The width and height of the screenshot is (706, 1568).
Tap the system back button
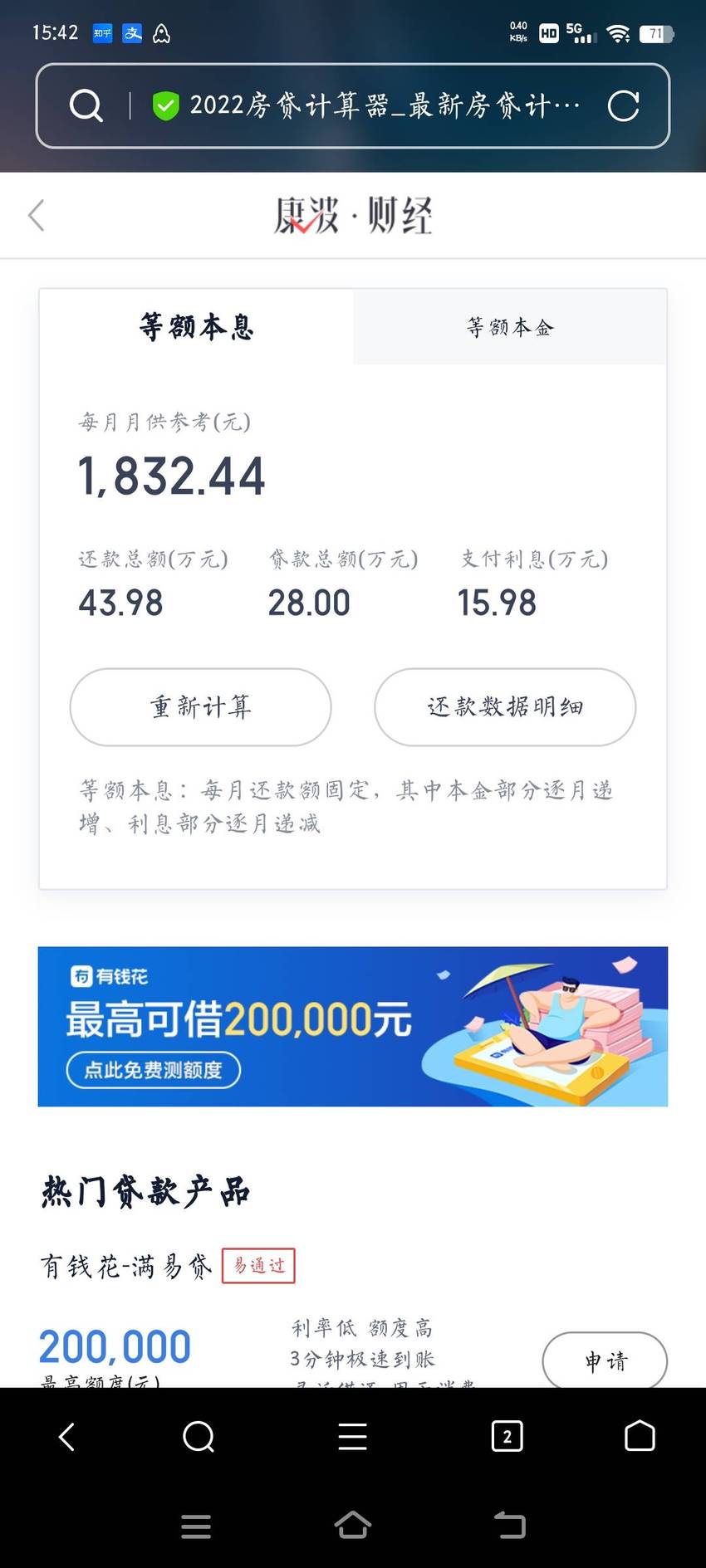coord(510,1525)
